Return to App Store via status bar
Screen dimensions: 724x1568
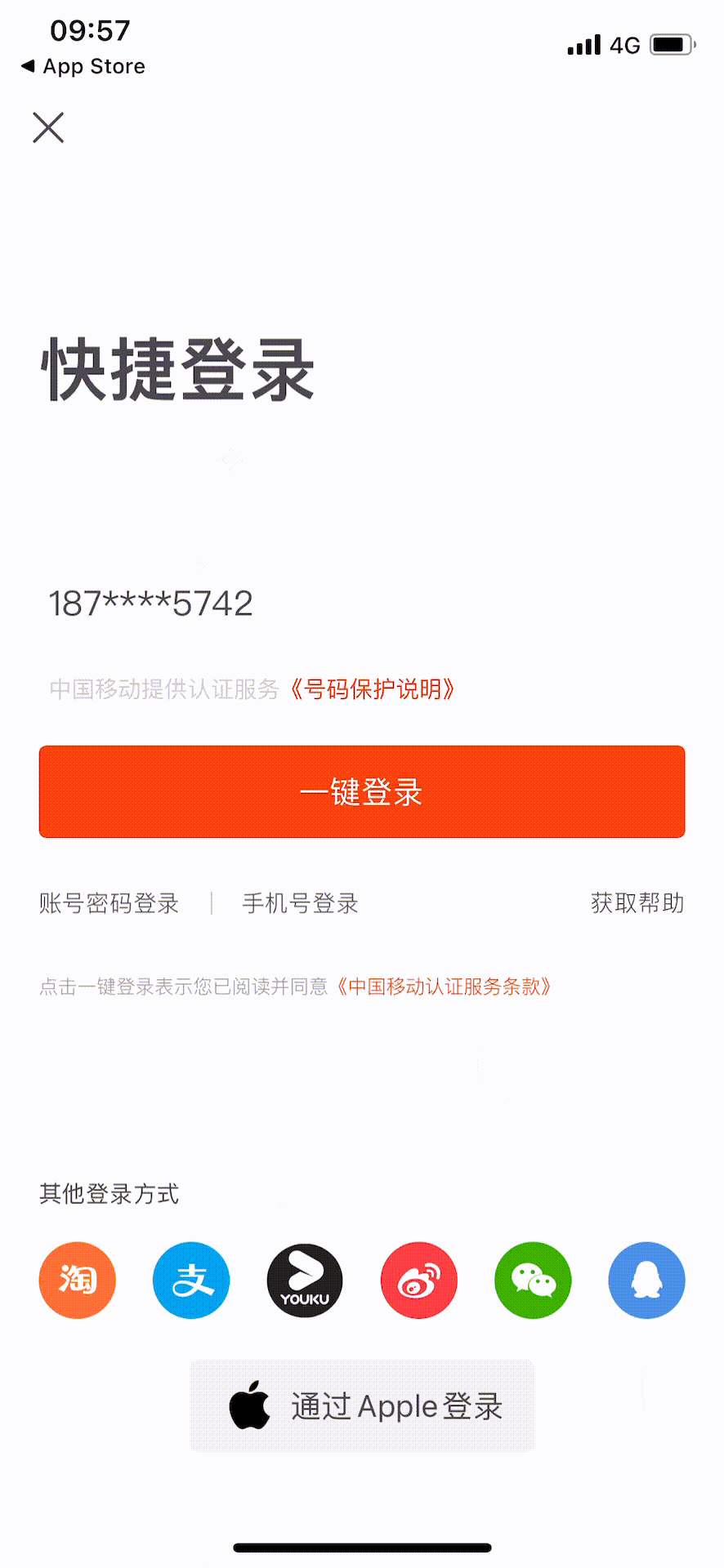tap(83, 66)
